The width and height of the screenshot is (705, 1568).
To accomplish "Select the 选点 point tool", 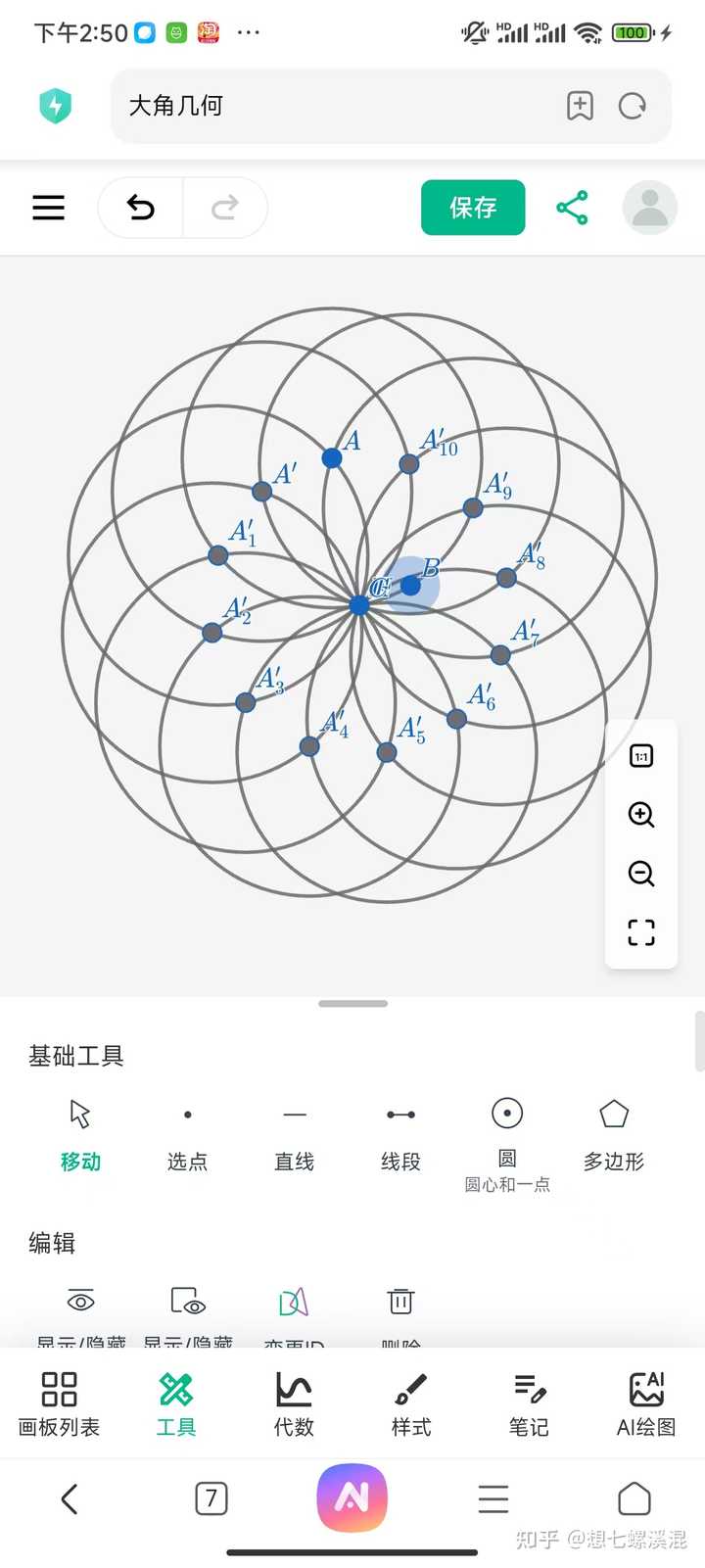I will tap(187, 1134).
